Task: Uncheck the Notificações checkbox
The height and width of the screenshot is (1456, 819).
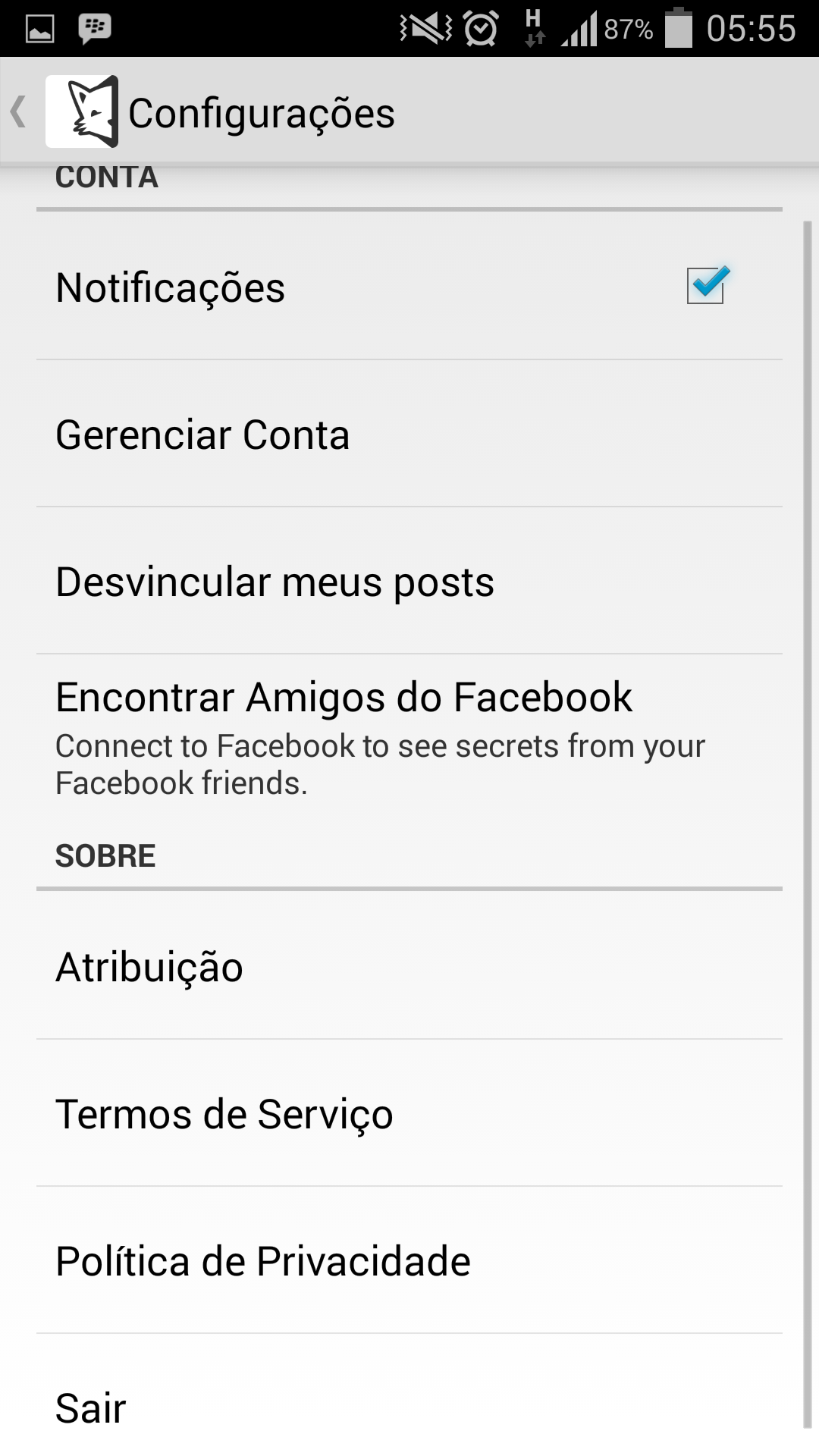Action: click(x=707, y=286)
